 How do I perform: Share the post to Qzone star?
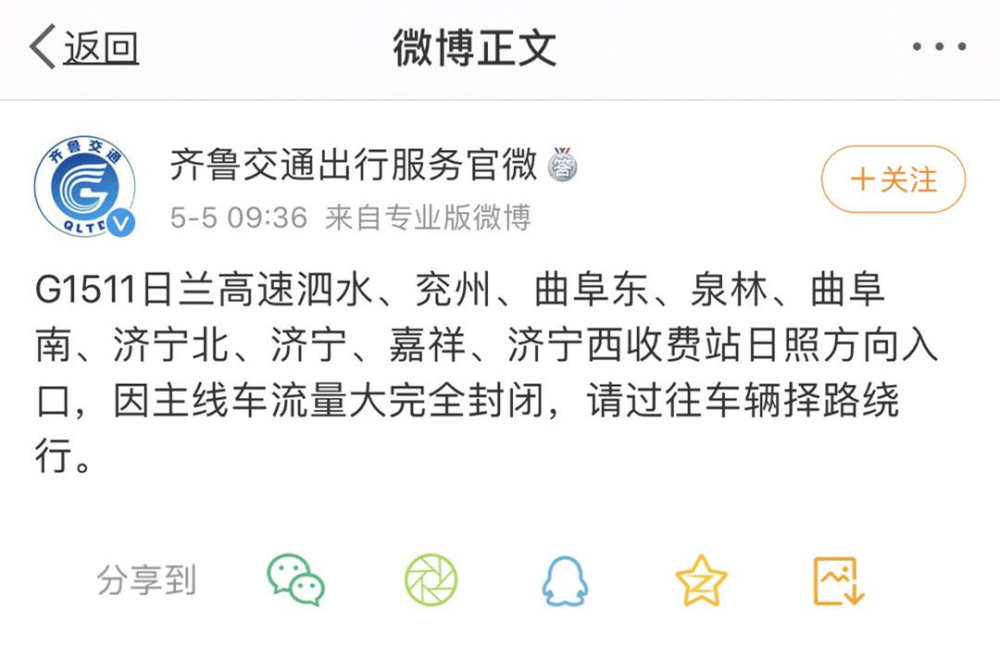[701, 580]
